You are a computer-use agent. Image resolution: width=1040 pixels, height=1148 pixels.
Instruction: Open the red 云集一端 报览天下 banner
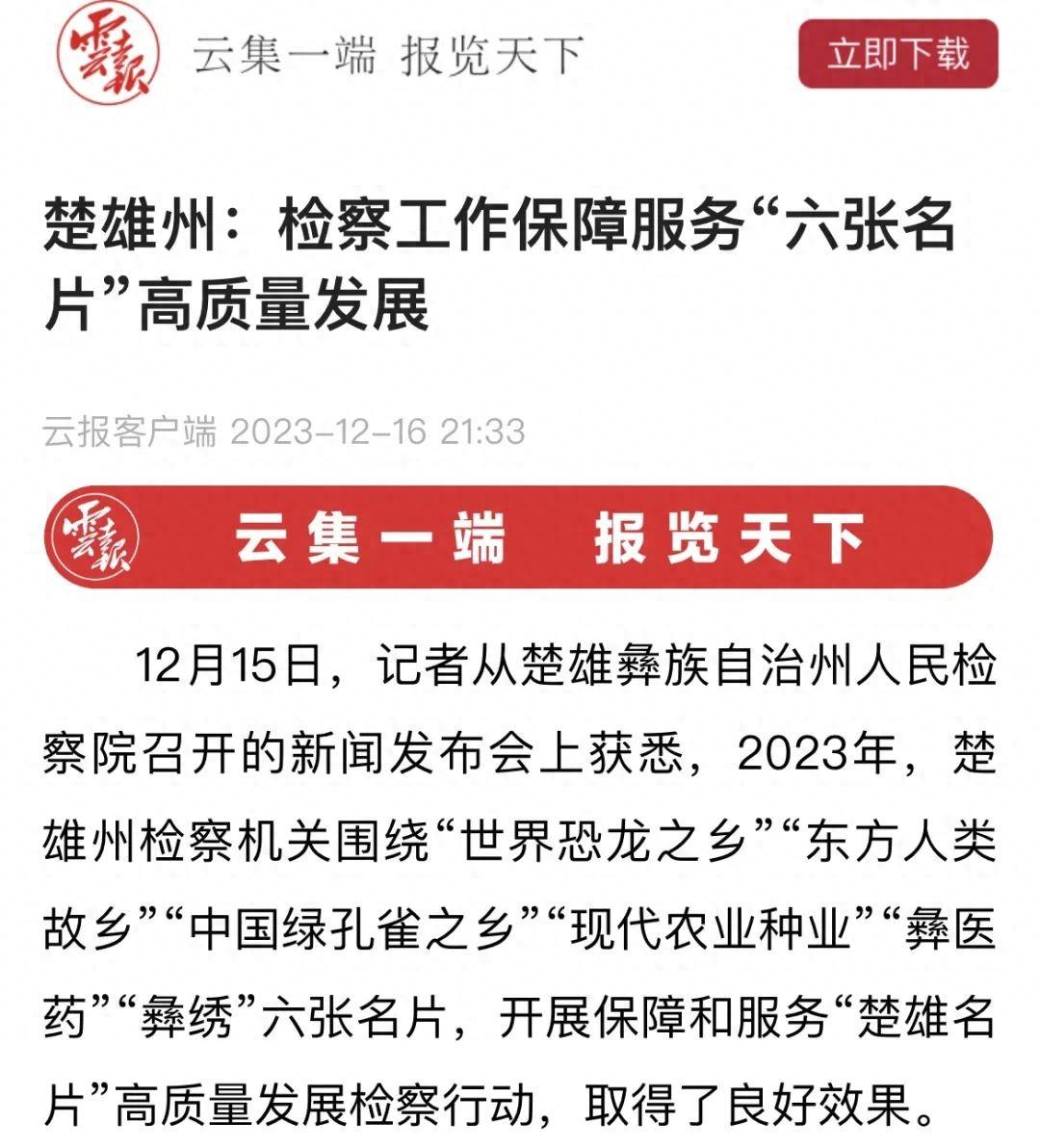click(520, 537)
